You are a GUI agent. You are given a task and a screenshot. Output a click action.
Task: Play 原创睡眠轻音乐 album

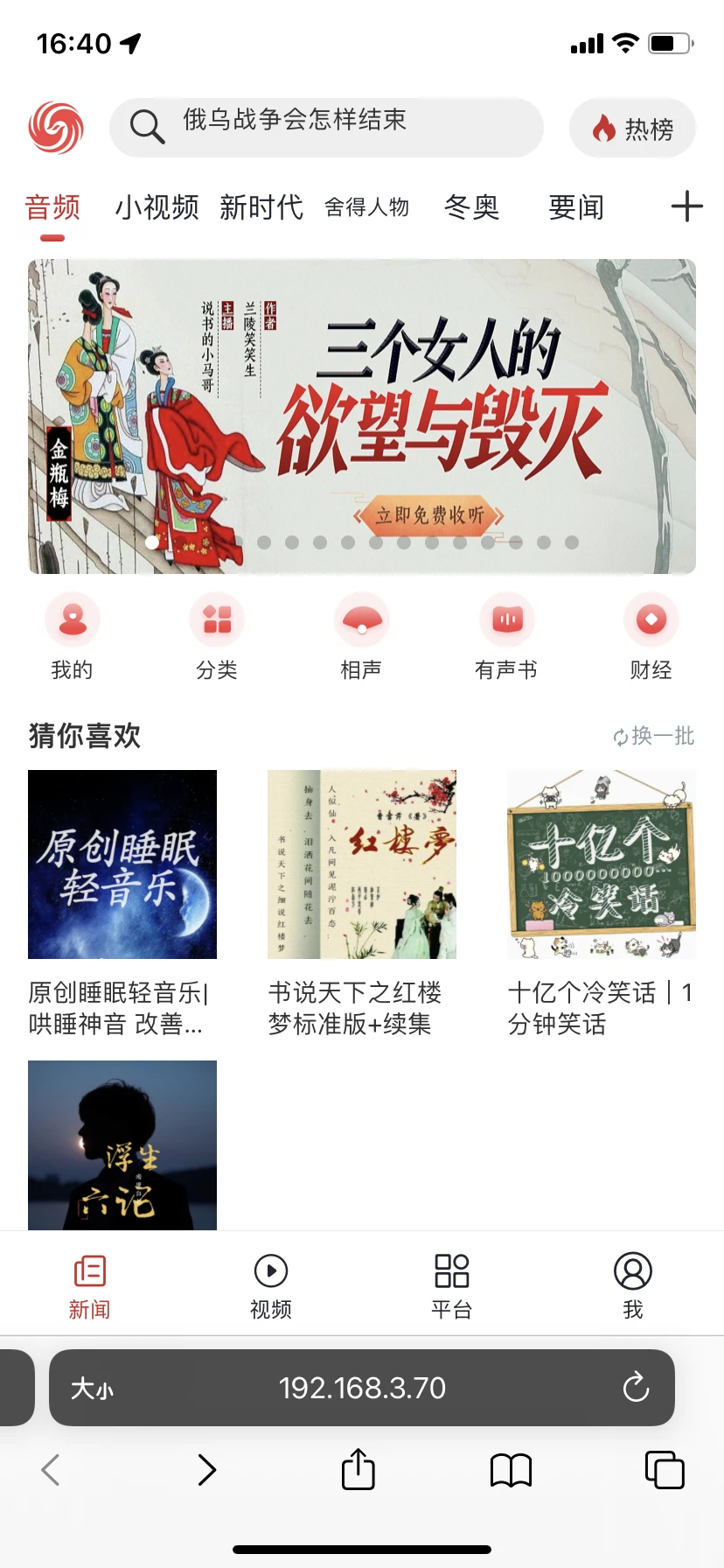[x=122, y=864]
